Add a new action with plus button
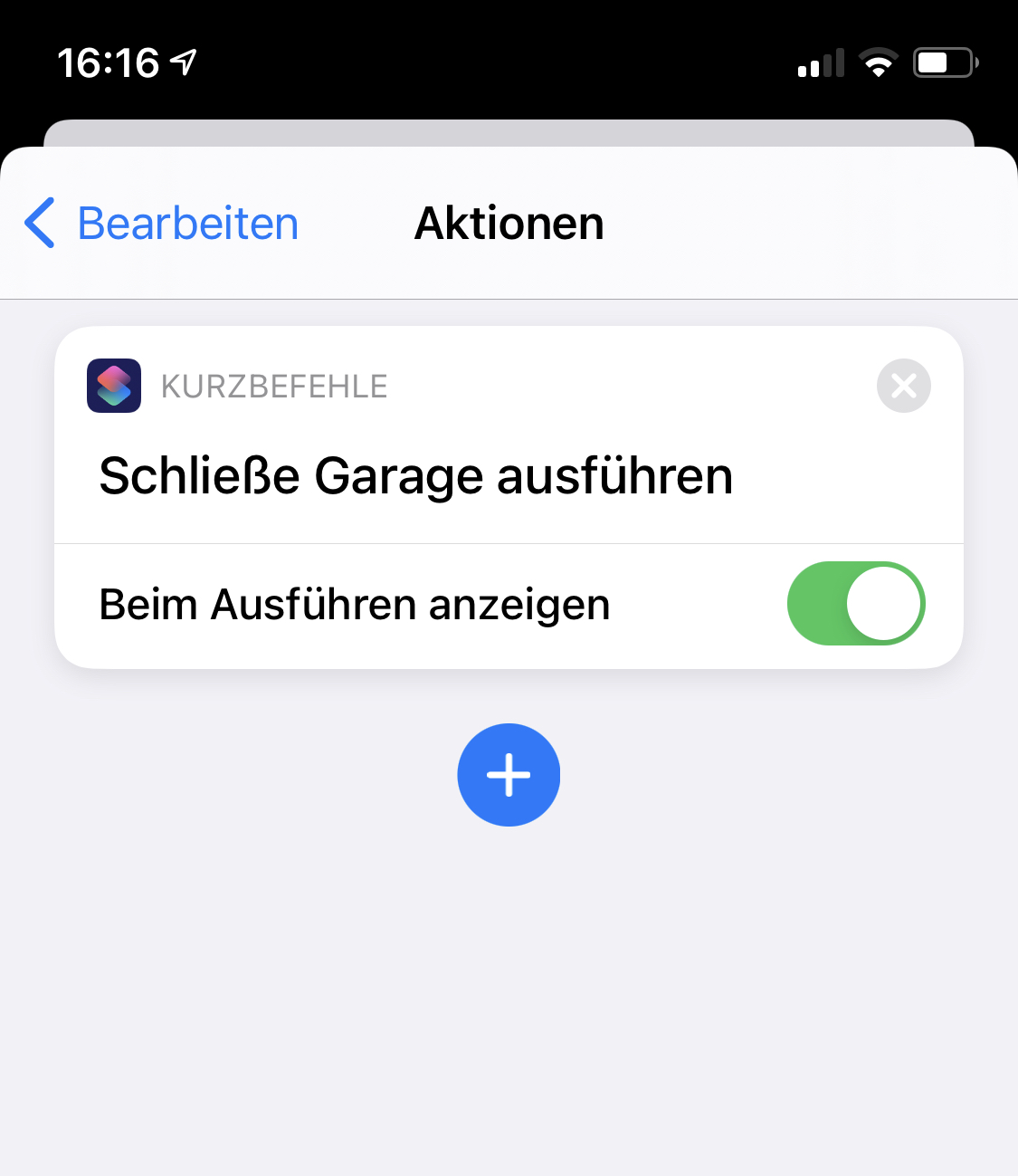Image resolution: width=1018 pixels, height=1176 pixels. 509,775
